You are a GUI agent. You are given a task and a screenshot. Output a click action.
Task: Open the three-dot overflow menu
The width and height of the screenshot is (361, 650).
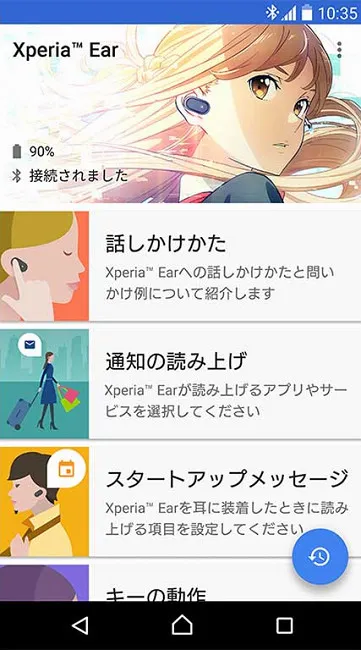[x=339, y=50]
